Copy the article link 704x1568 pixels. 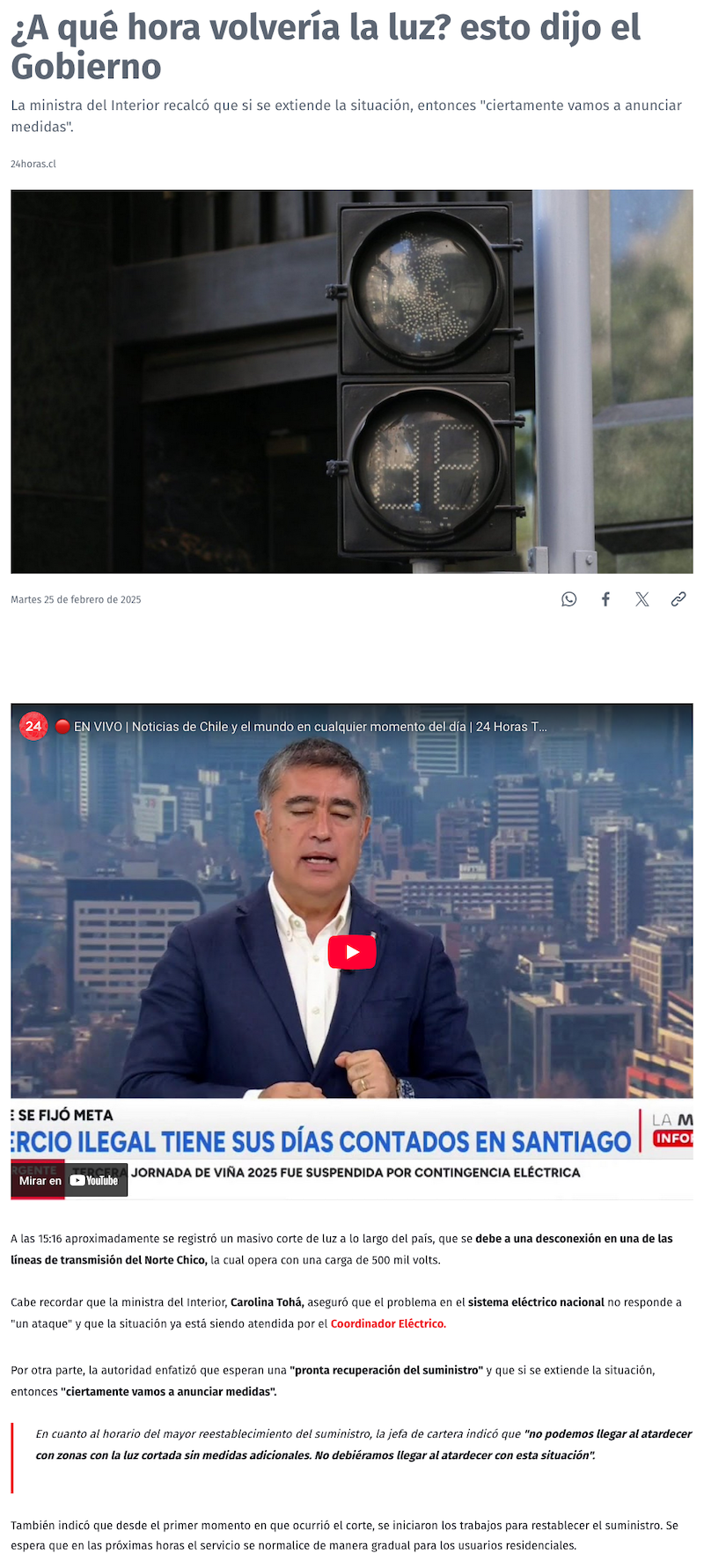[x=678, y=599]
